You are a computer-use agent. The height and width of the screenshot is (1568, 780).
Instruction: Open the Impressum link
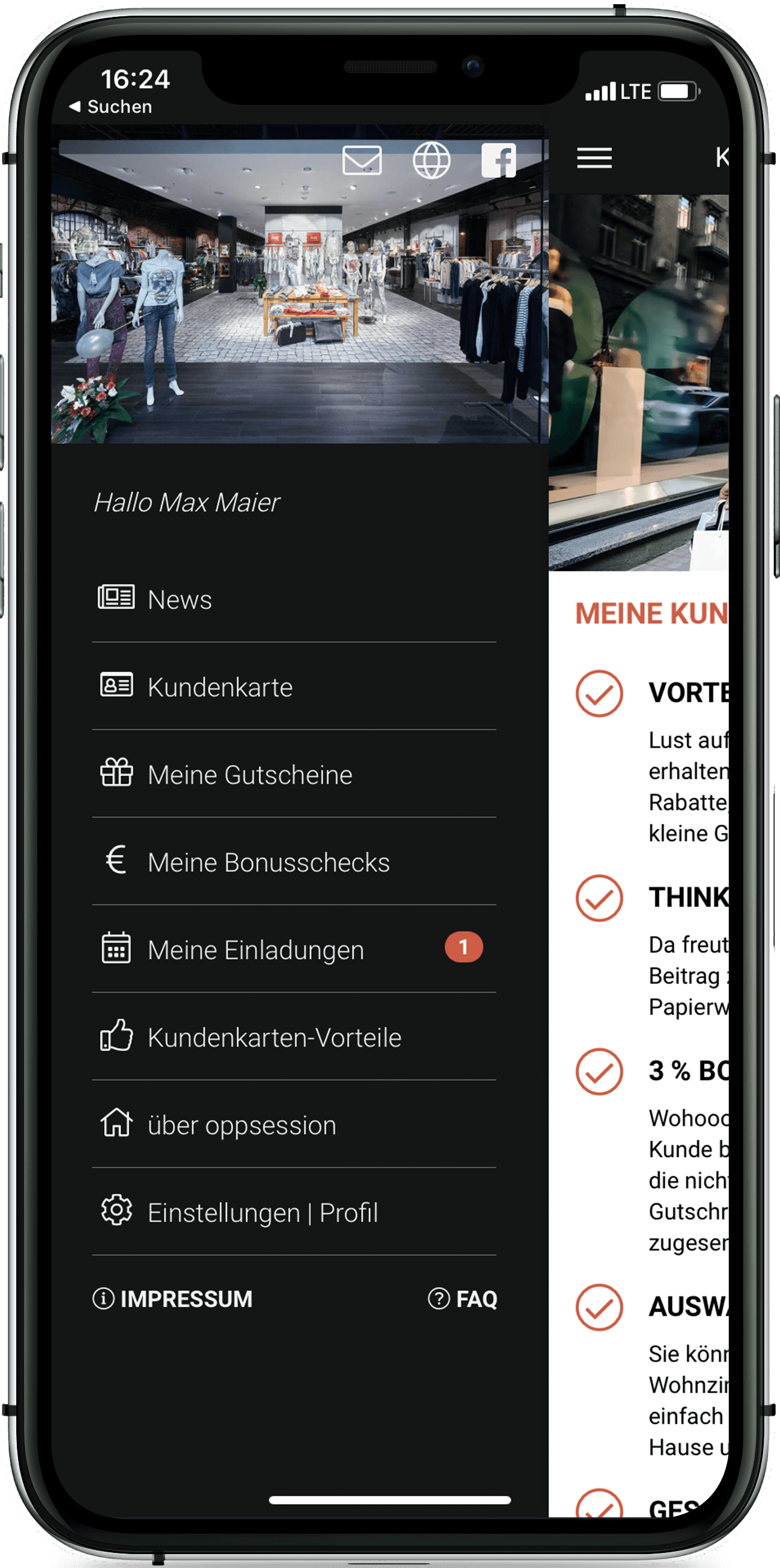click(x=172, y=1299)
